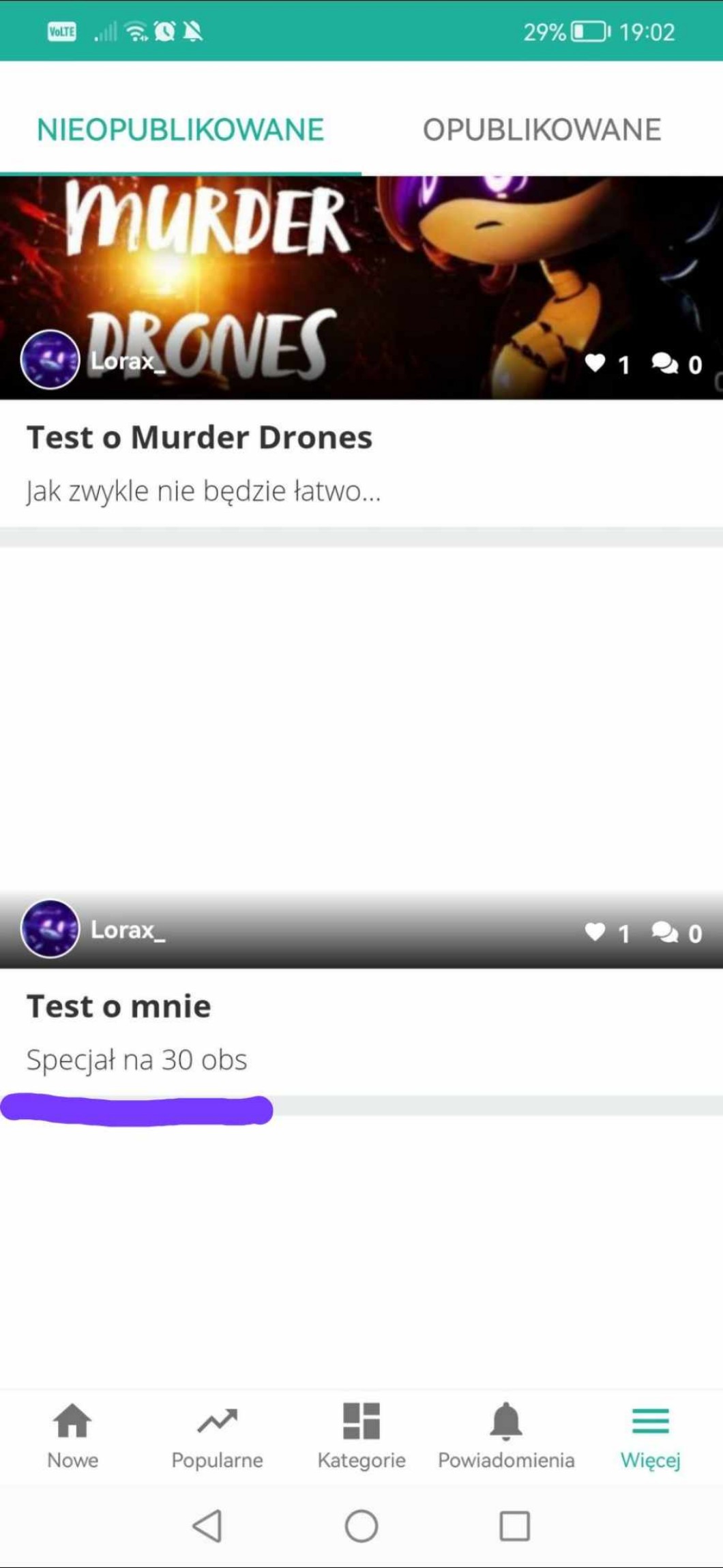723x1568 pixels.
Task: Go to the Nowe tab
Action: [x=72, y=1436]
